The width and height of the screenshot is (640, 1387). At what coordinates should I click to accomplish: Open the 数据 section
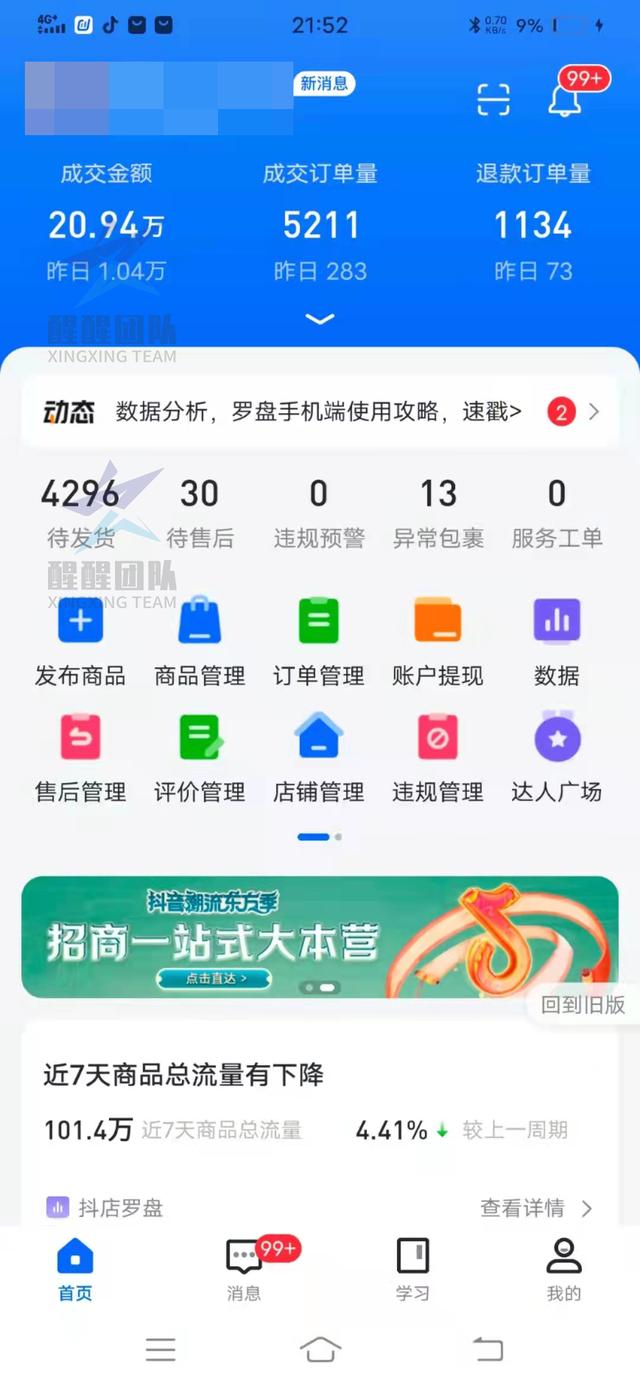[557, 640]
